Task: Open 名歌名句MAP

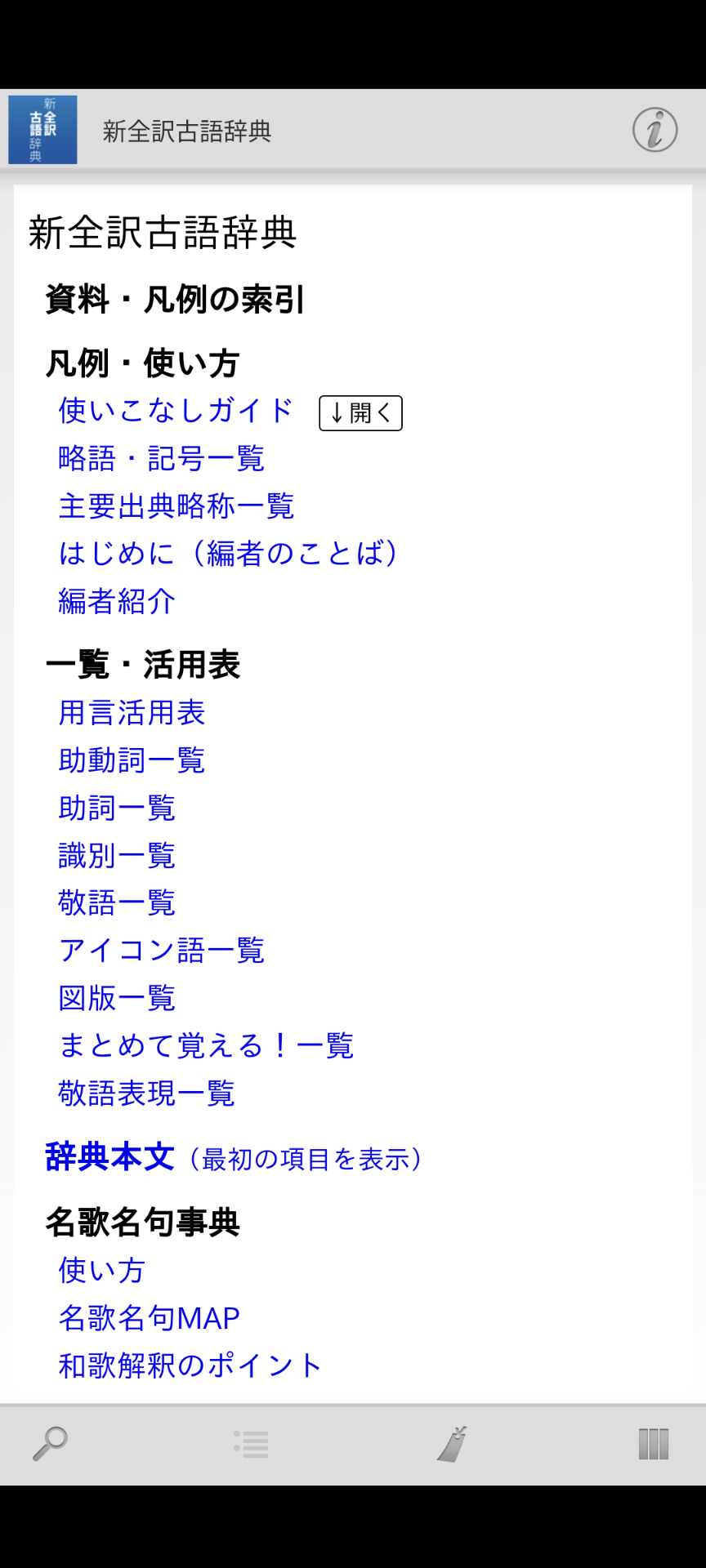Action: [x=150, y=1318]
